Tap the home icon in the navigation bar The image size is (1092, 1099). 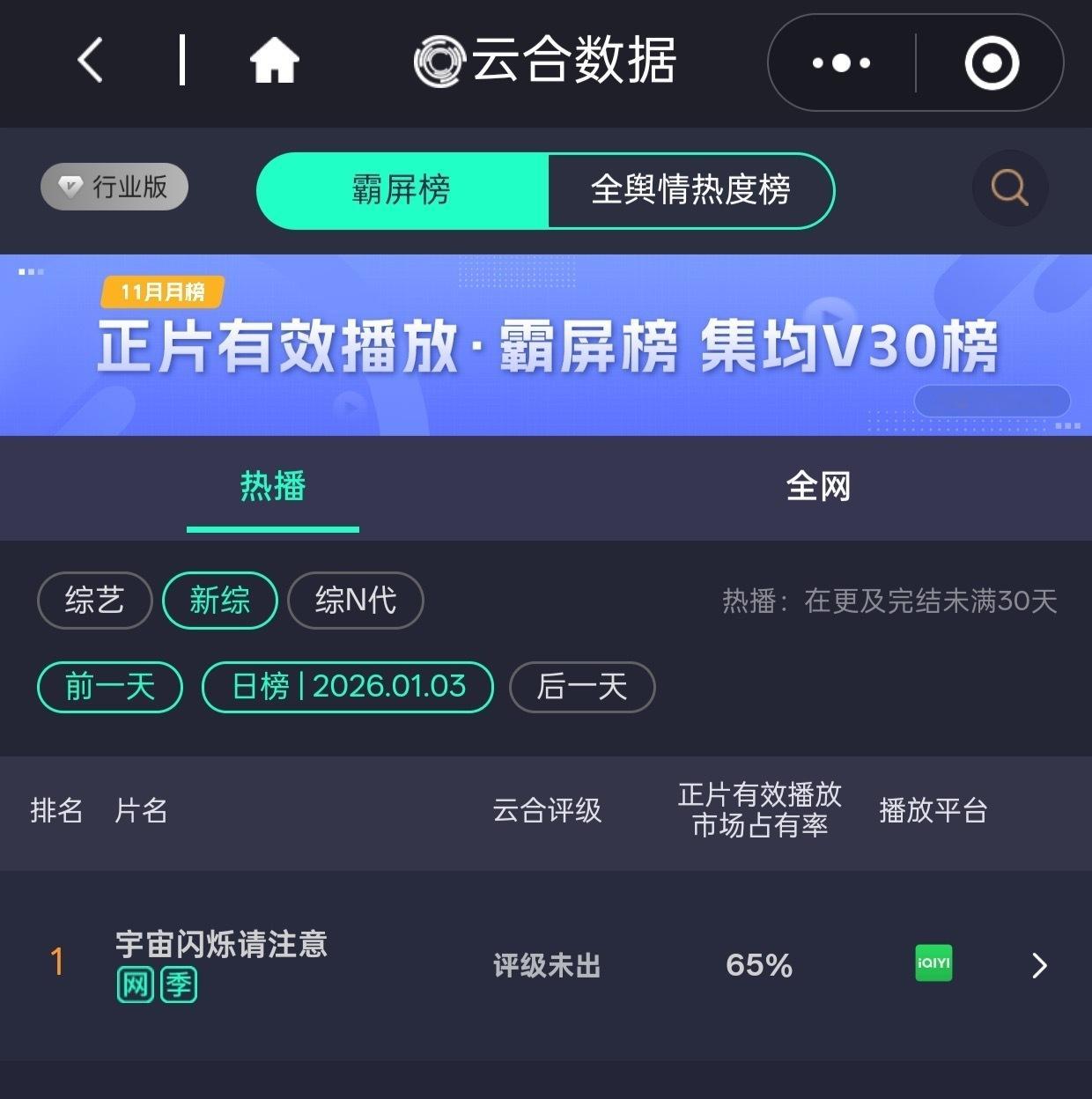(274, 61)
